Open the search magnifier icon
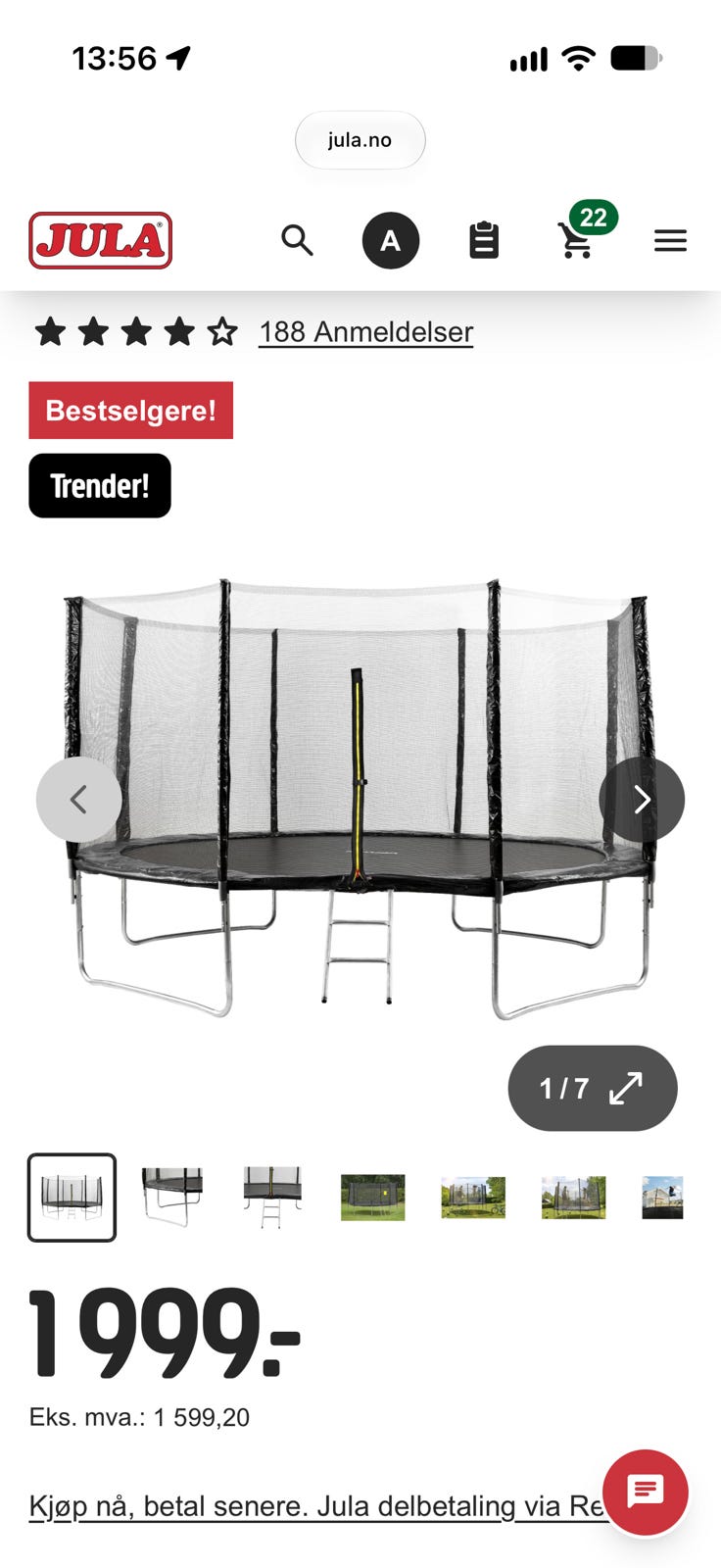Image resolution: width=721 pixels, height=1568 pixels. (297, 240)
